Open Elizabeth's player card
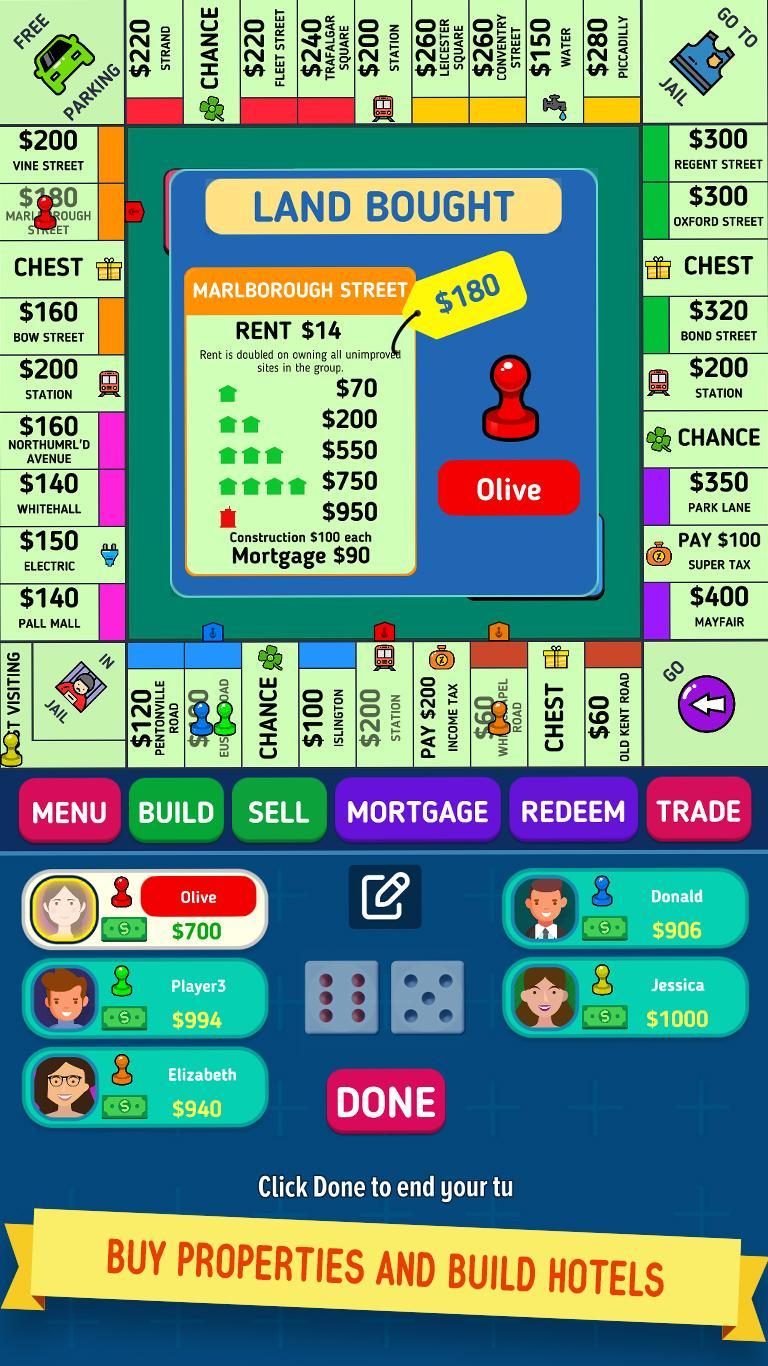Image resolution: width=768 pixels, height=1366 pixels. 145,1087
